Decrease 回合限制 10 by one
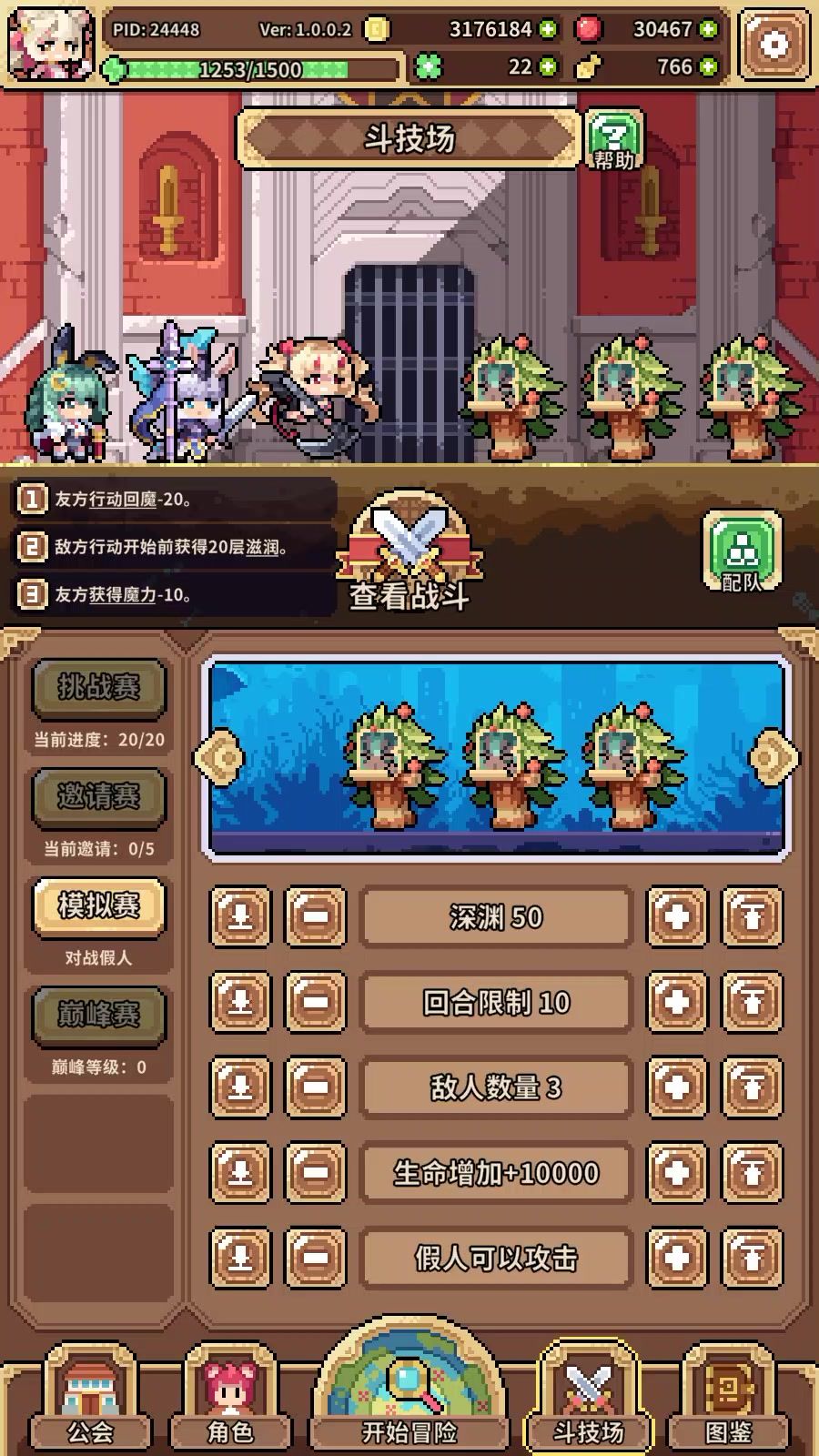Screen dimensions: 819x1456 click(315, 1003)
